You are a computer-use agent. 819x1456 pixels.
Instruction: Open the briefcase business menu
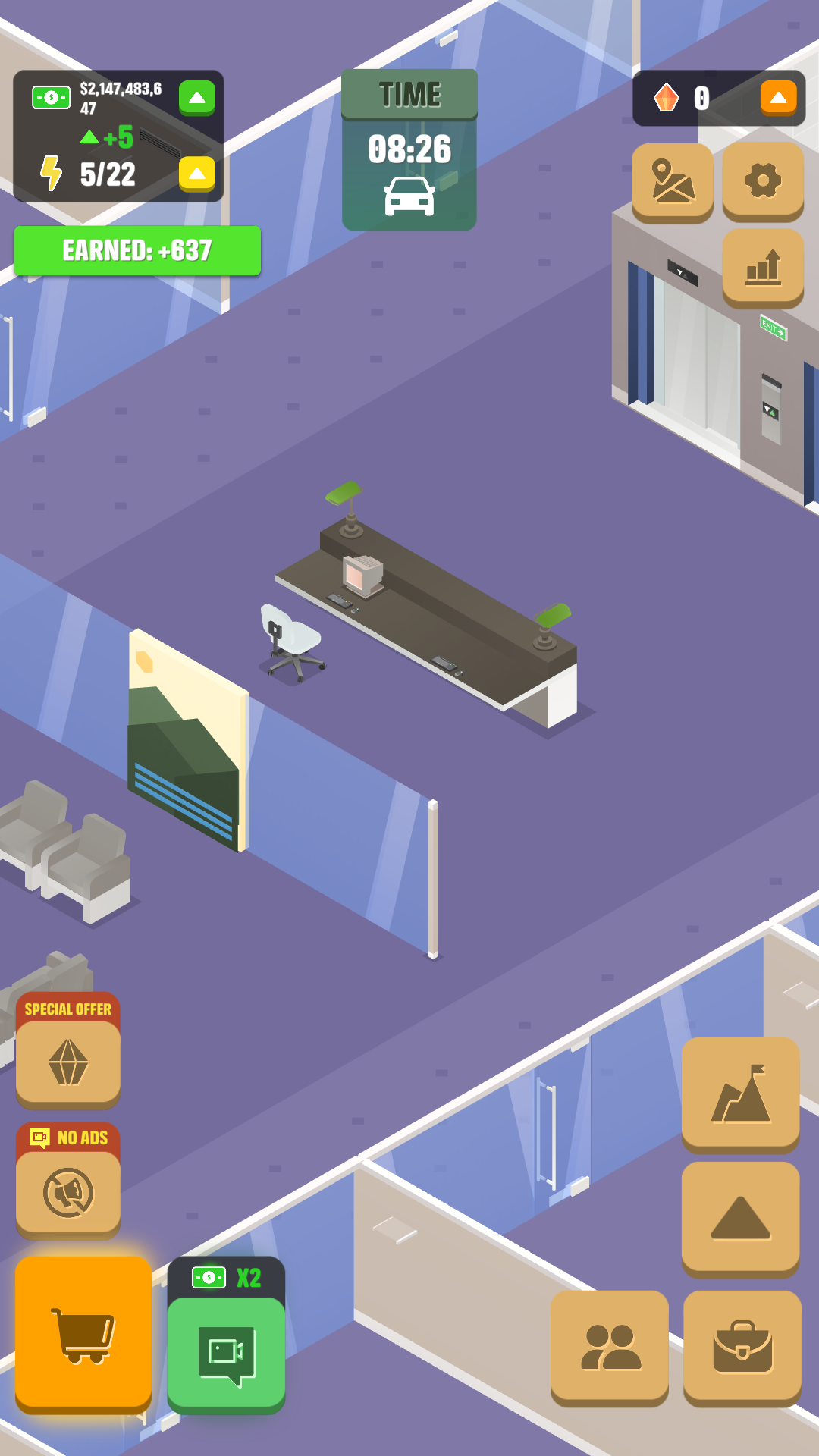(x=742, y=1347)
